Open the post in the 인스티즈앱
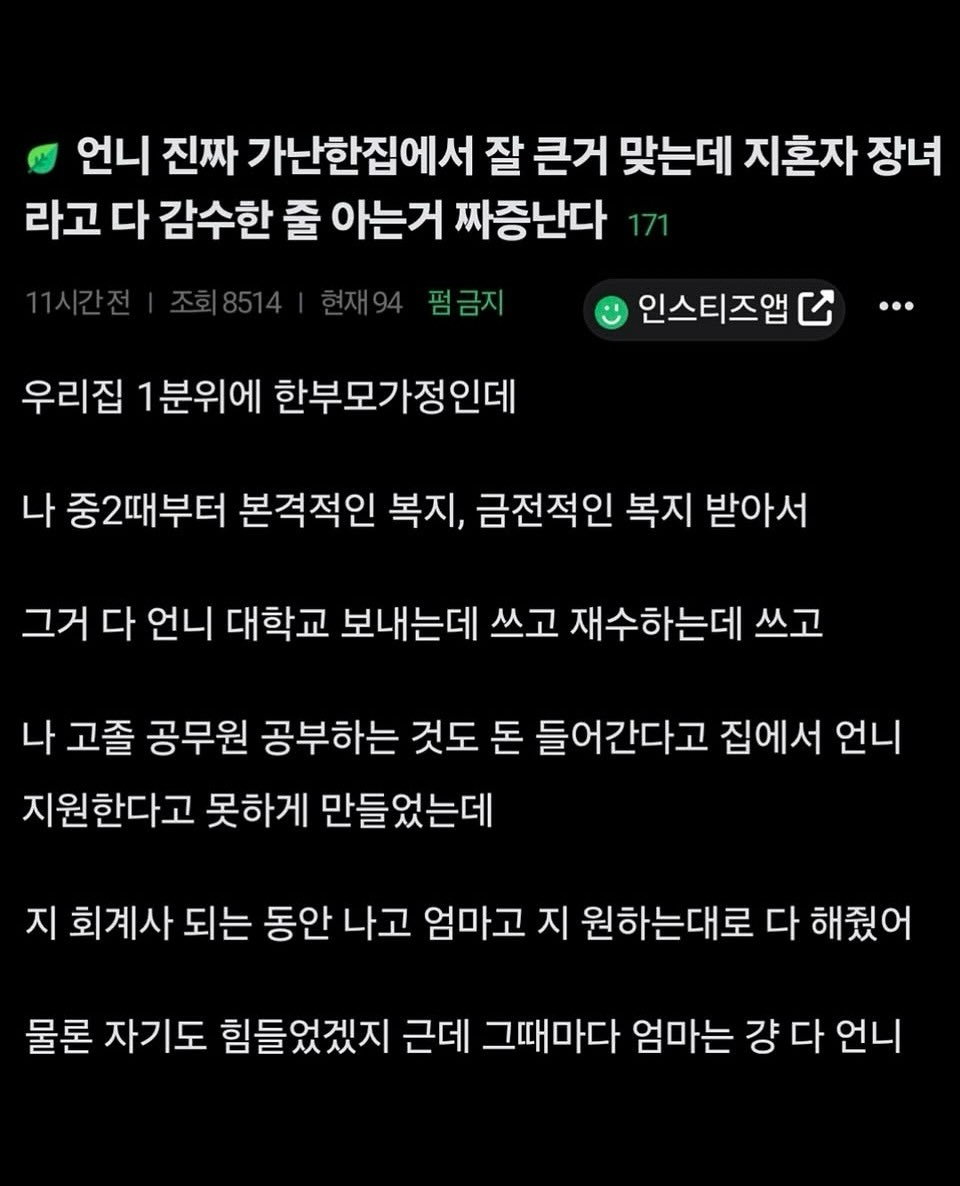 [x=714, y=310]
